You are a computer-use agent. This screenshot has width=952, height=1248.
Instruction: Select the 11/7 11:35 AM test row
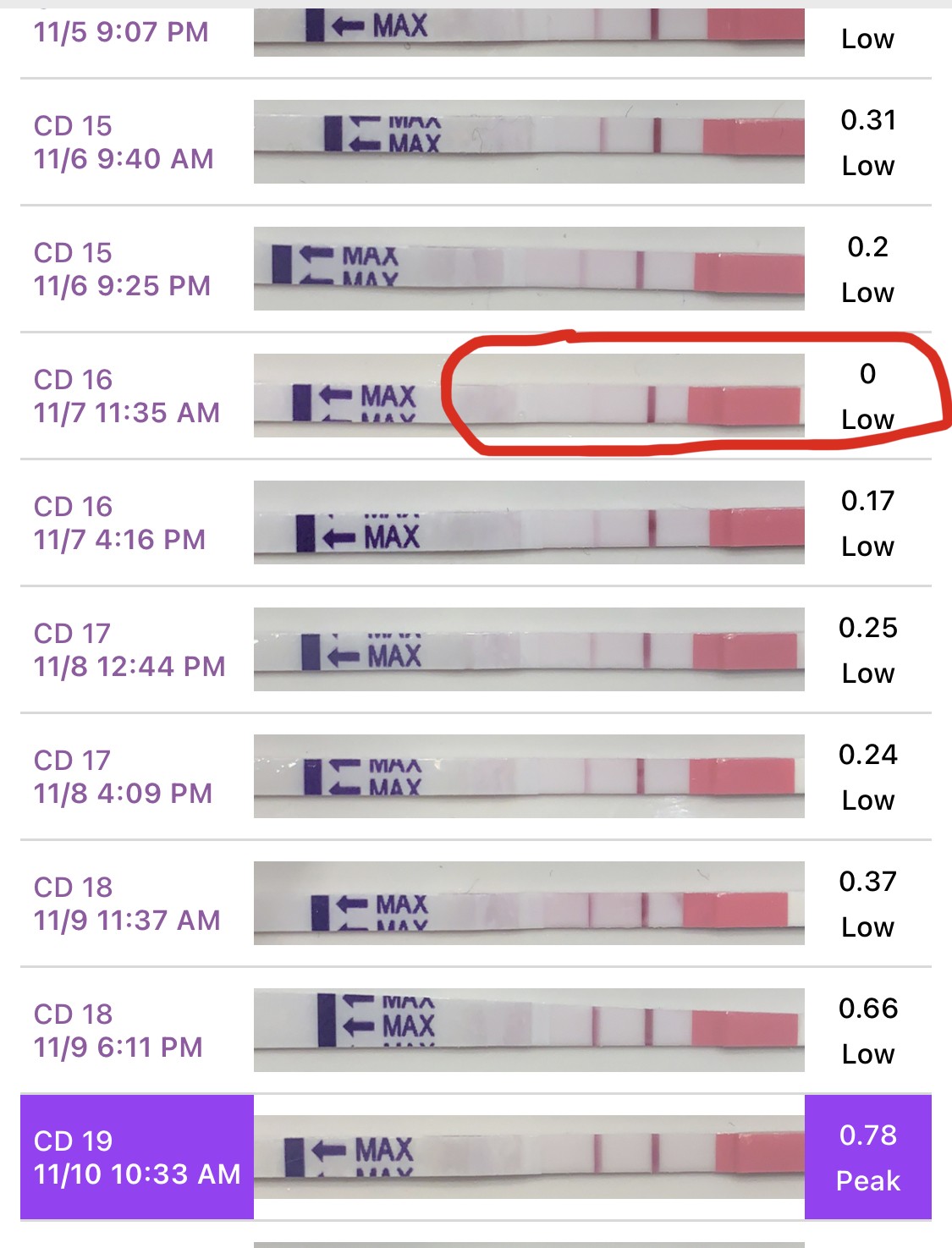474,396
